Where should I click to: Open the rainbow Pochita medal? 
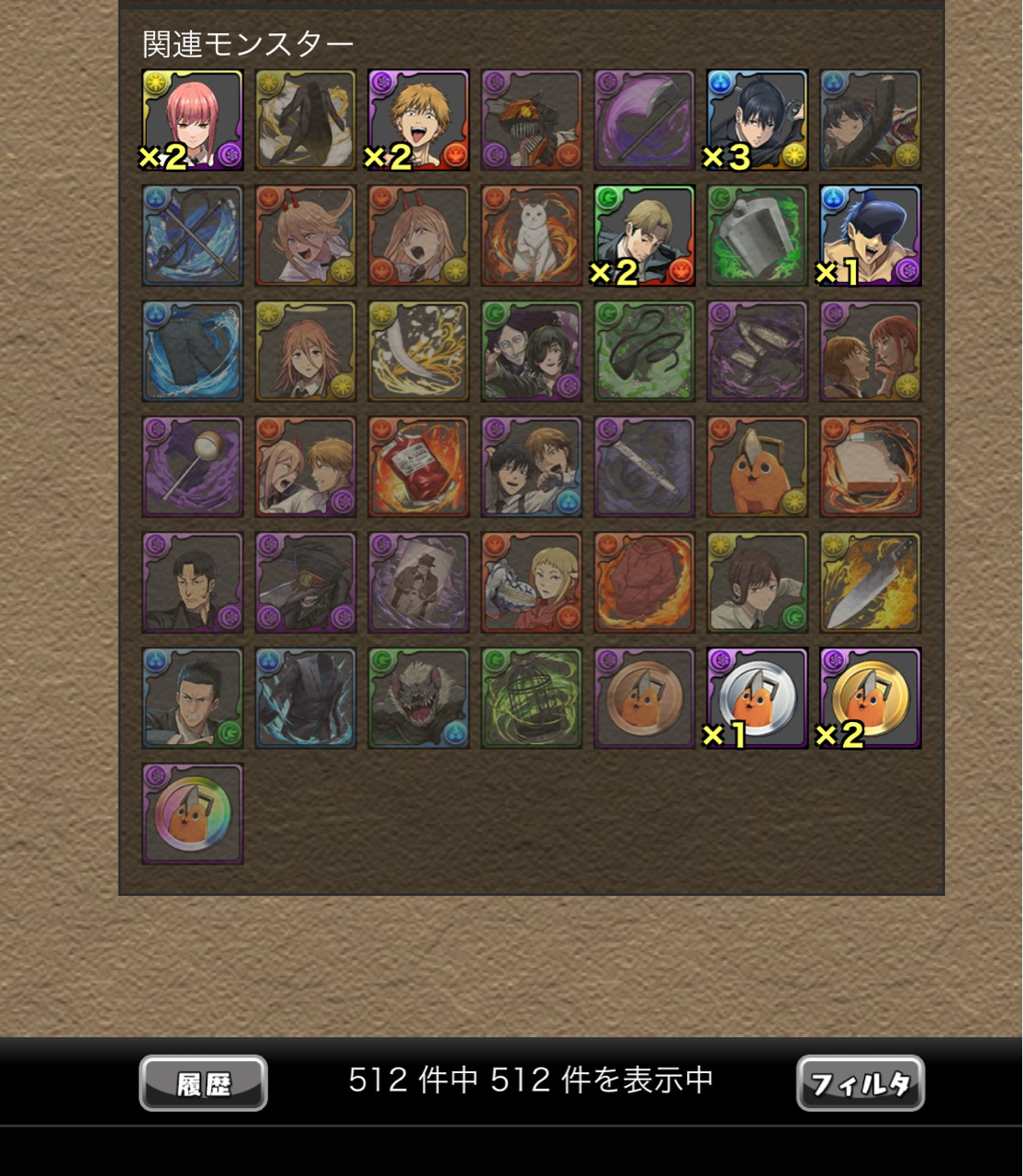pyautogui.click(x=193, y=814)
